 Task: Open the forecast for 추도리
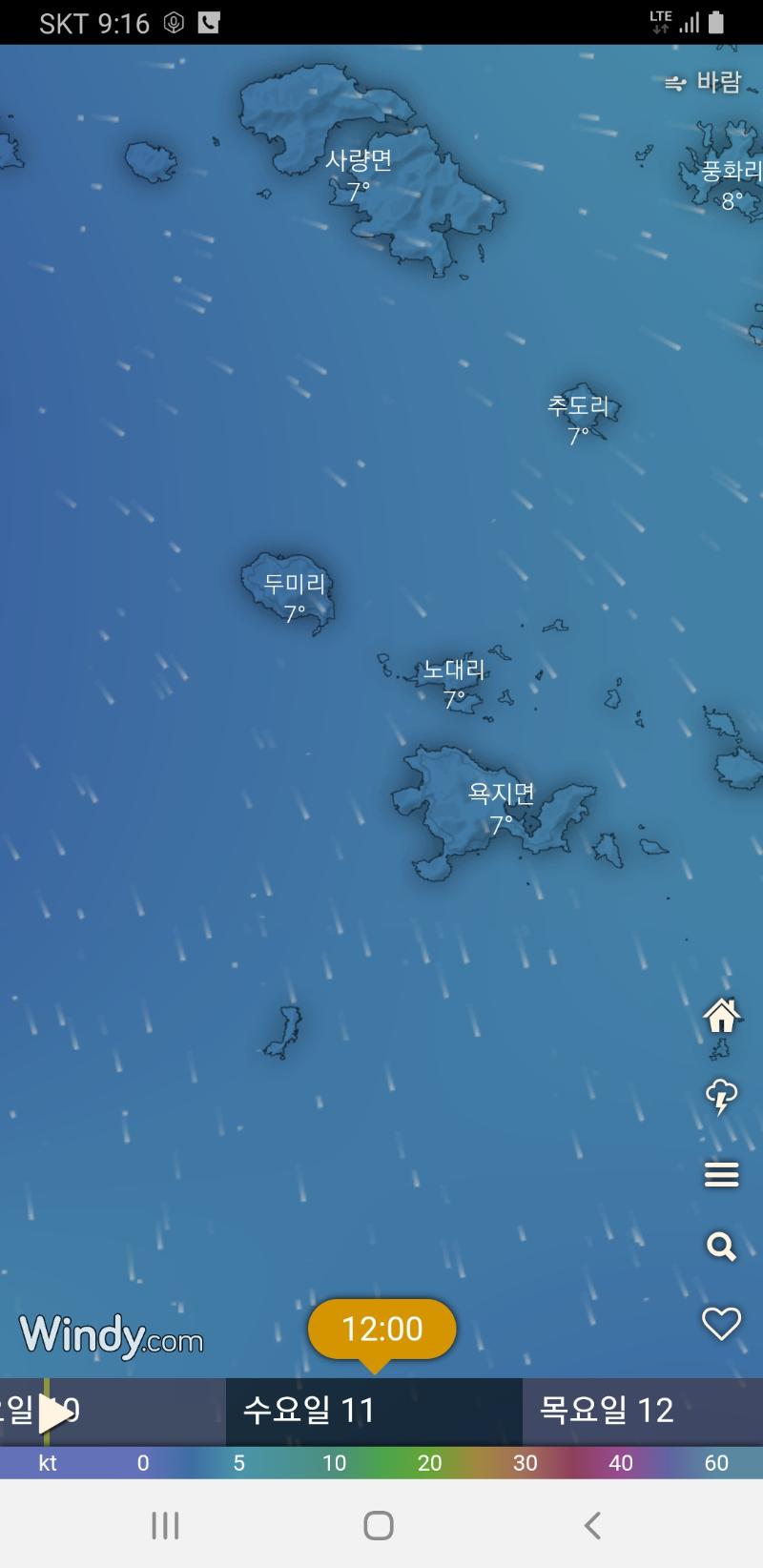pos(578,419)
